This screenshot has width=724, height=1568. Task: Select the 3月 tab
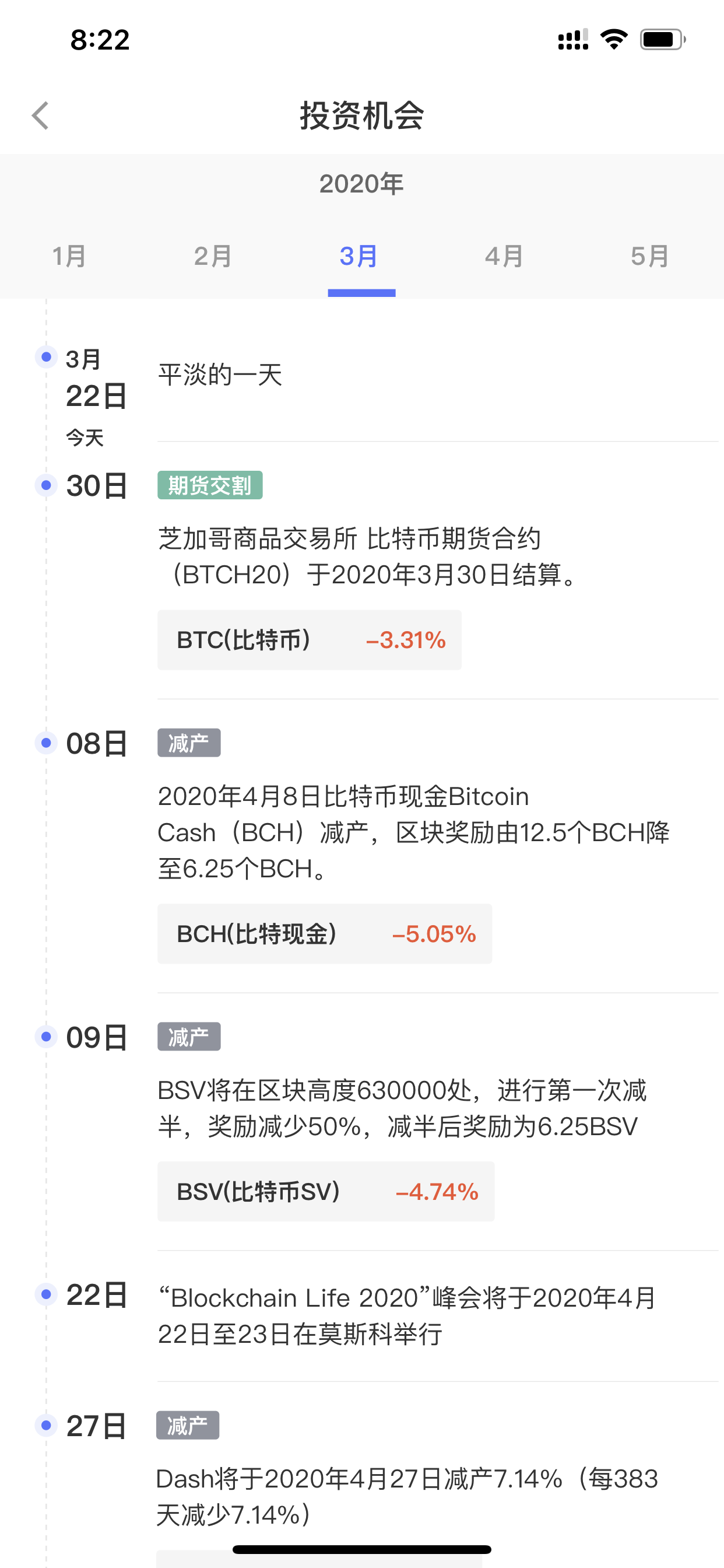coord(360,256)
